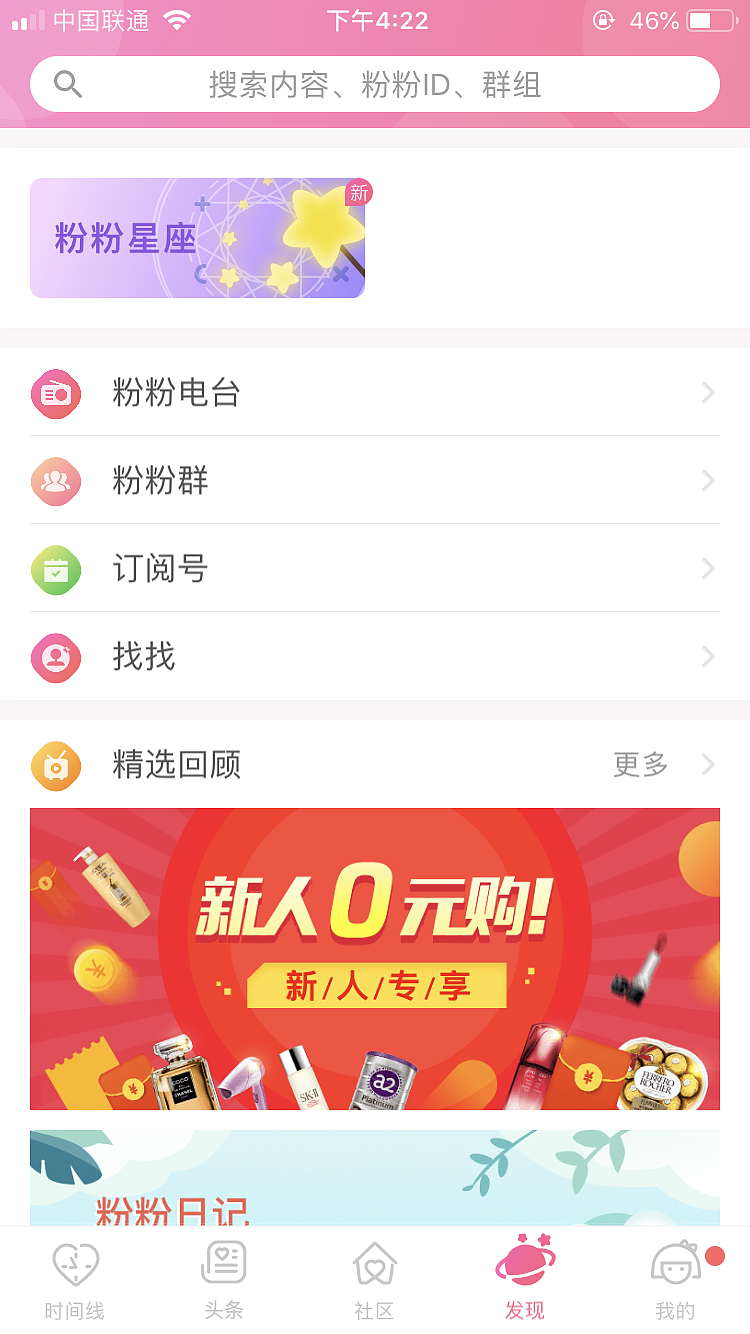Tap the 精选回顾 highlights icon

pyautogui.click(x=56, y=765)
